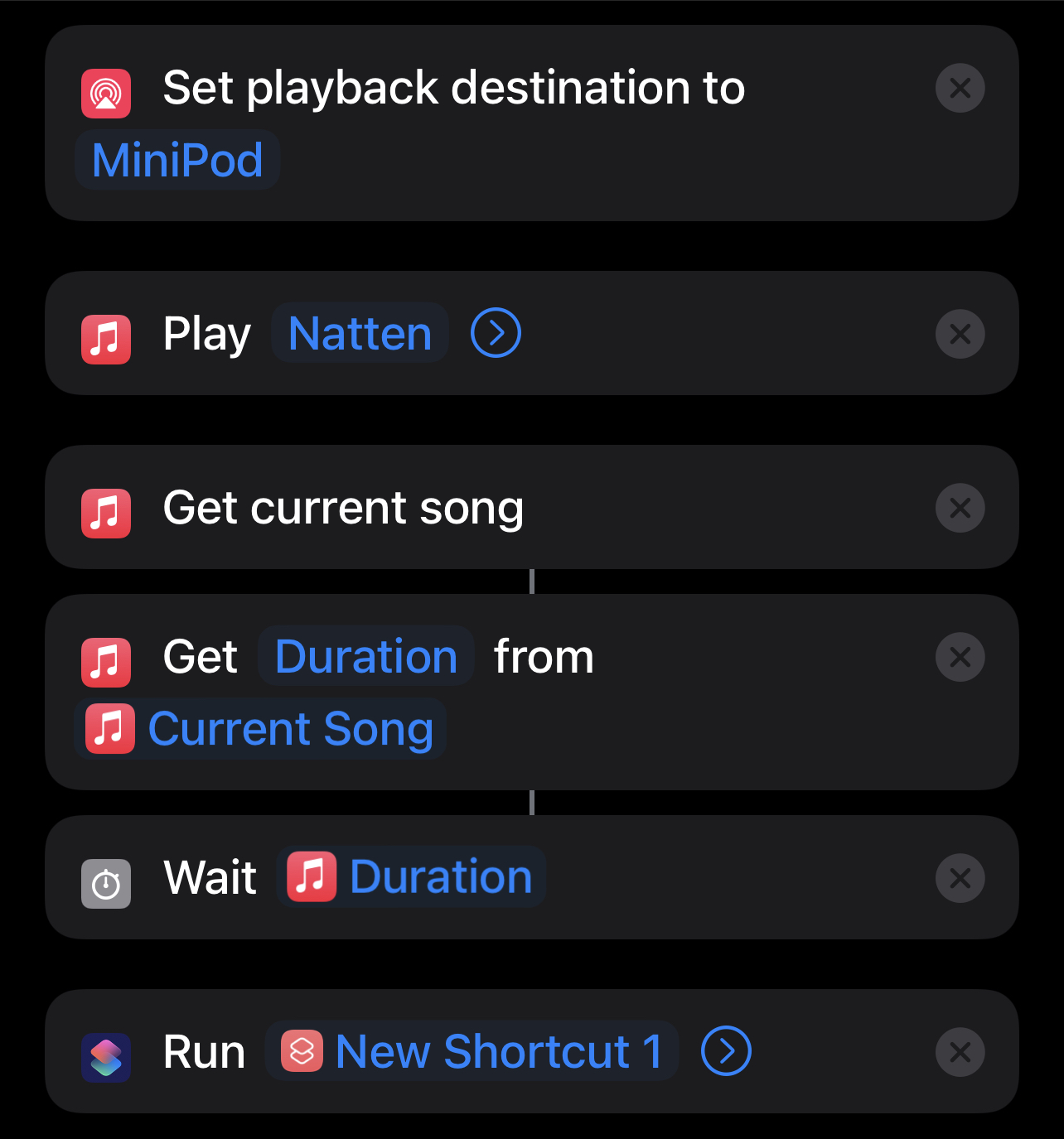Select the Natten music parameter
Screen dimensions: 1064x1139
(x=360, y=334)
